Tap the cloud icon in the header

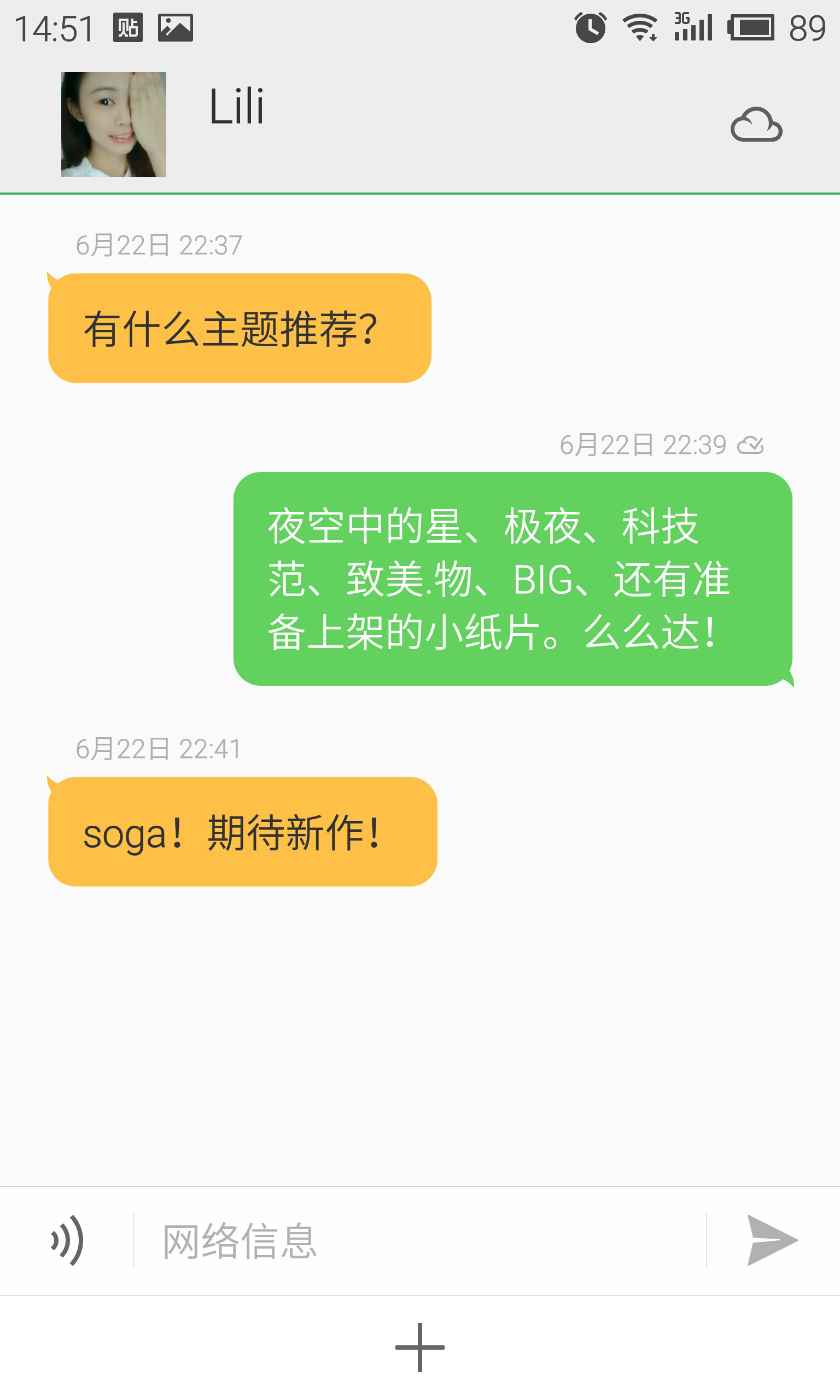[x=756, y=125]
